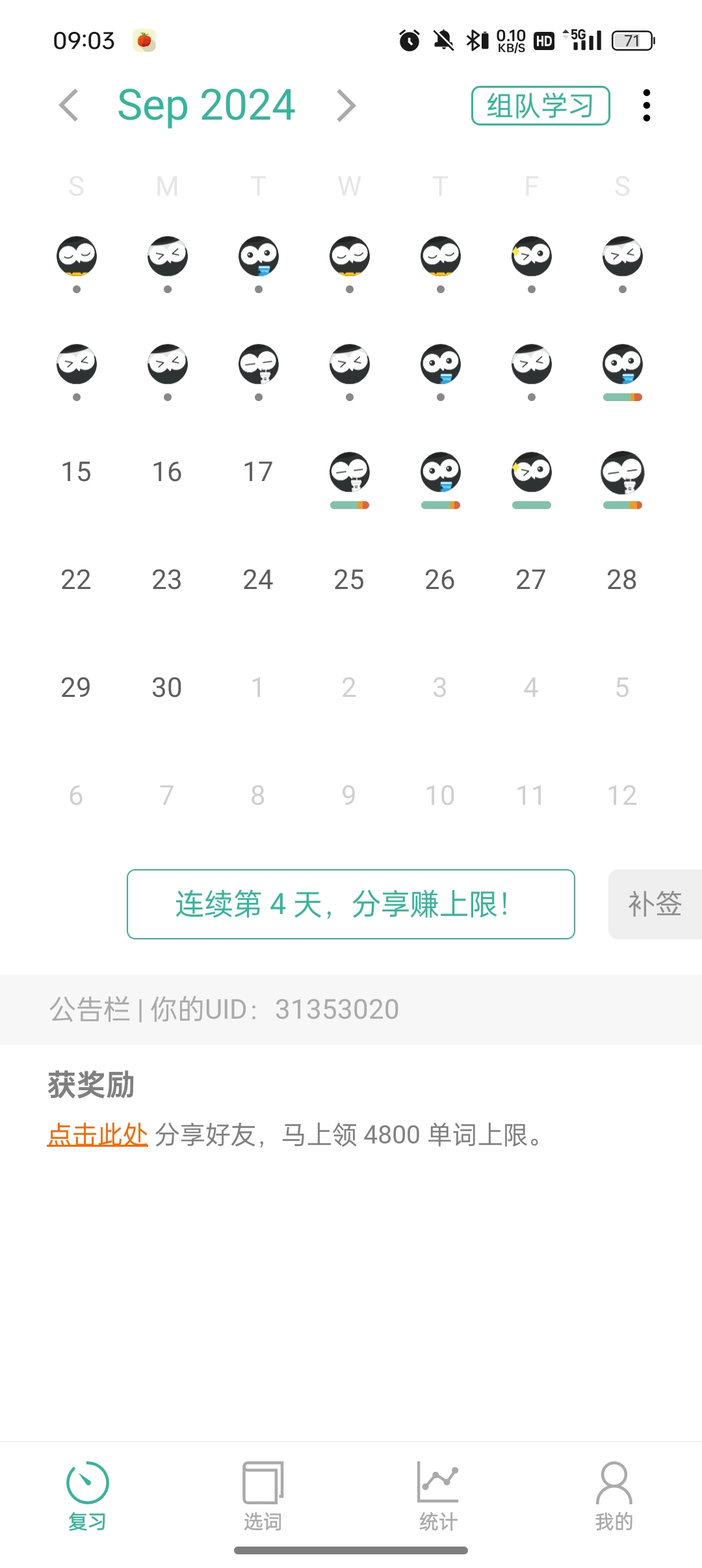Image resolution: width=702 pixels, height=1568 pixels.
Task: Select September 15 on the calendar
Action: pos(76,472)
